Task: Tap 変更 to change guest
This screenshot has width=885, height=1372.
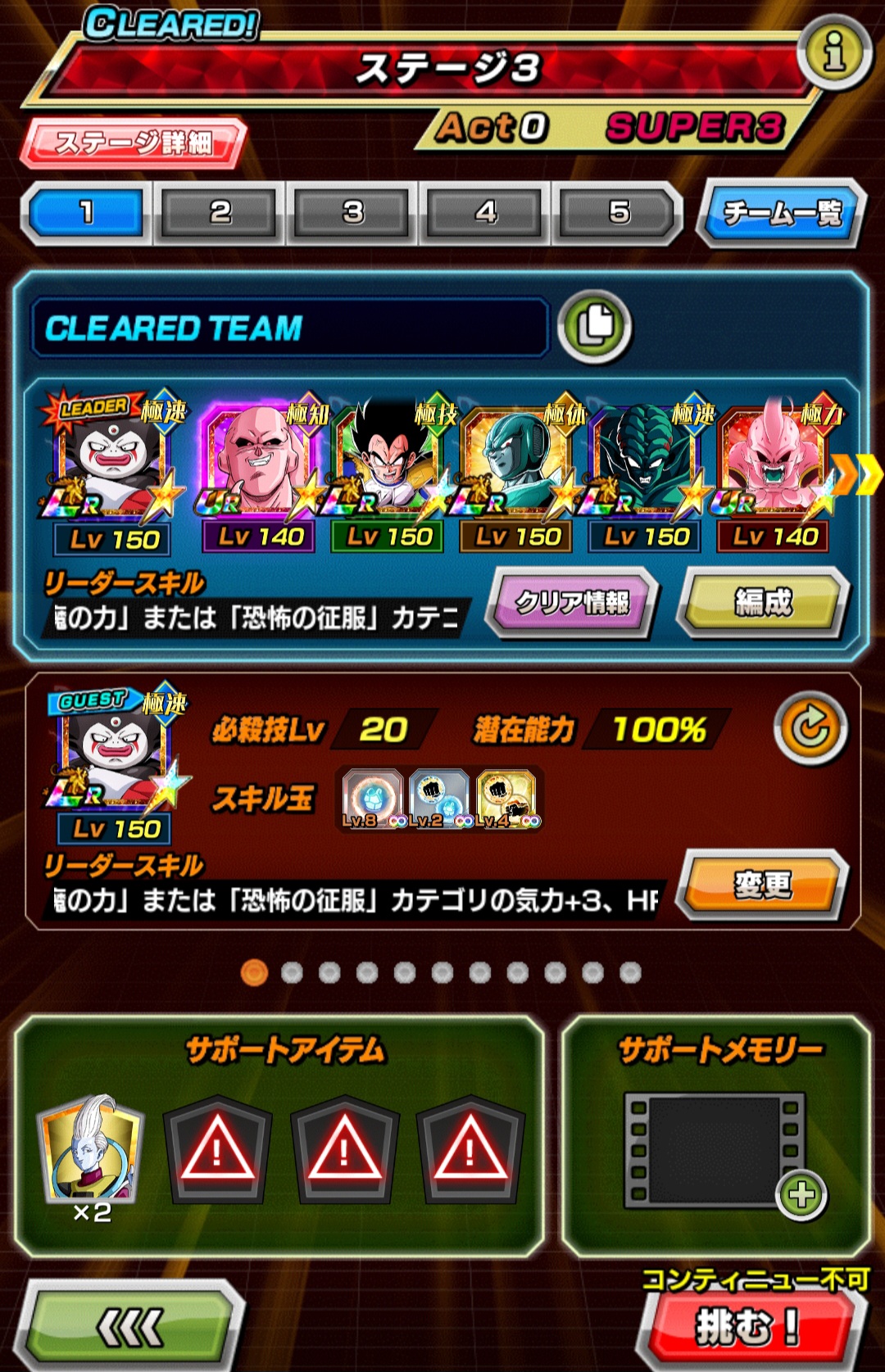Action: [762, 885]
